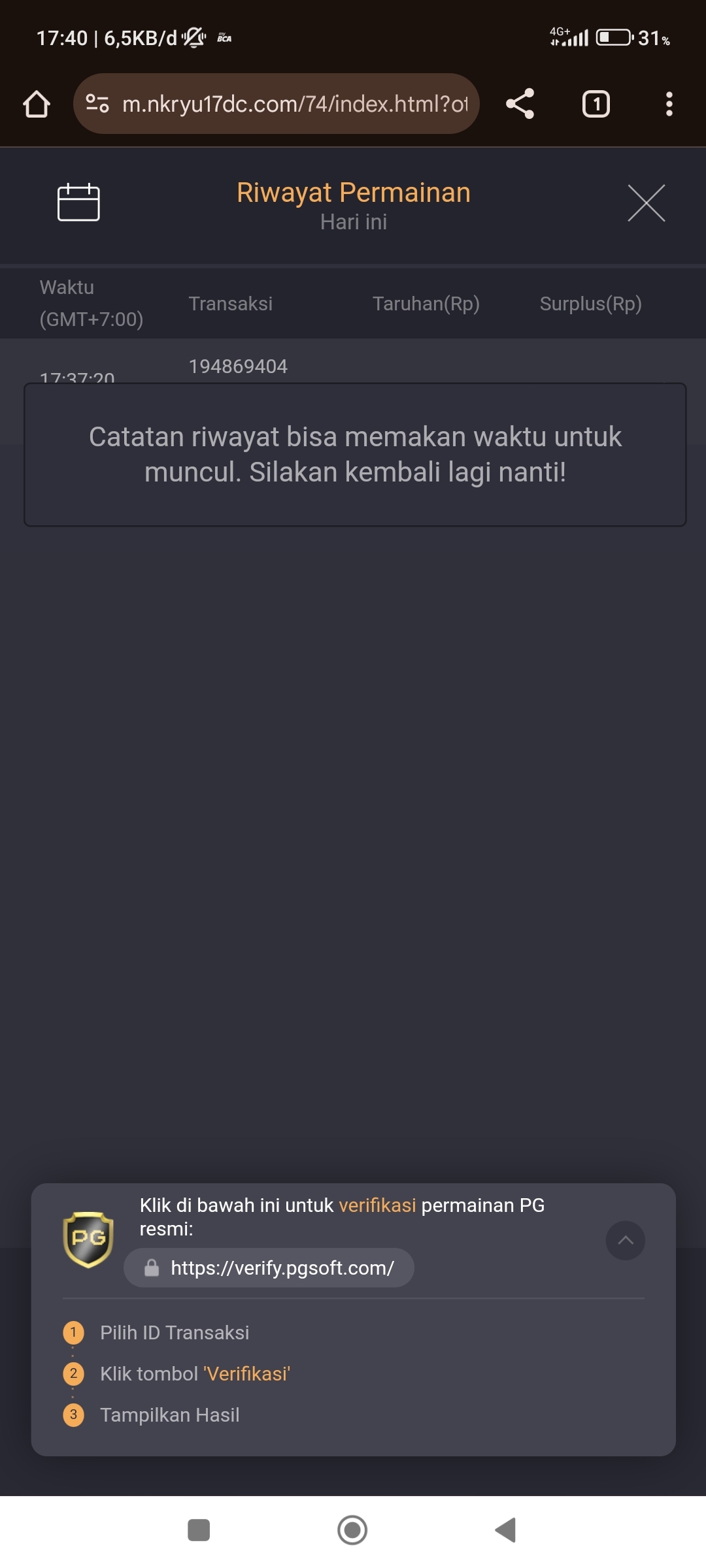Go back using the system back button
The width and height of the screenshot is (706, 1568).
(x=506, y=1530)
